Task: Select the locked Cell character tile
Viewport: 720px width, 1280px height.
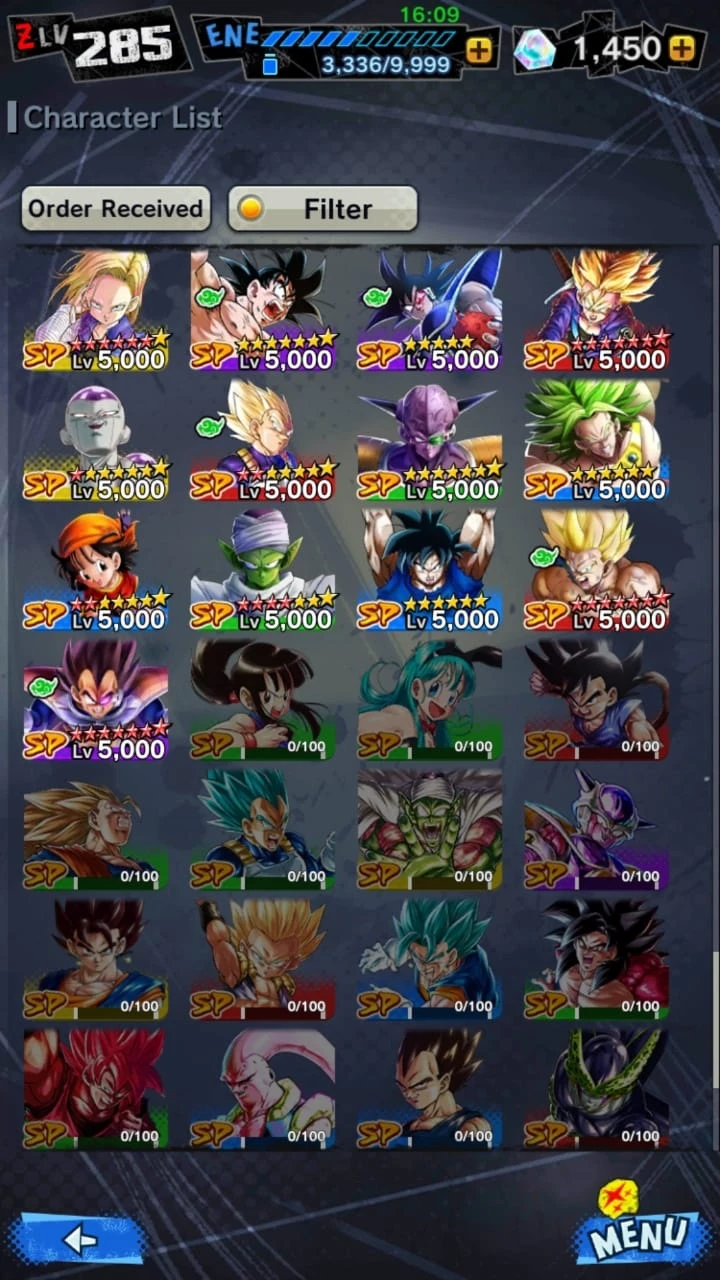Action: (597, 1089)
